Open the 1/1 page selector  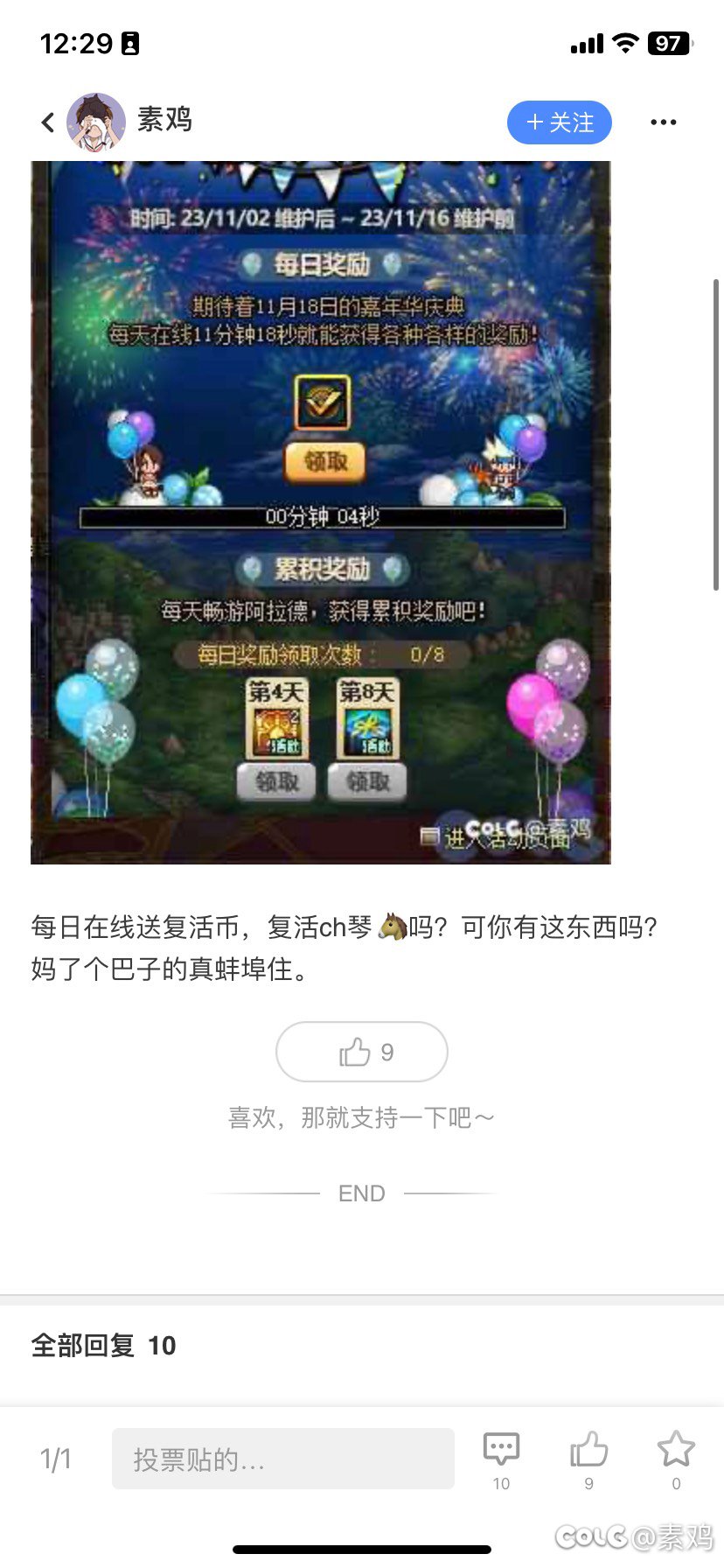(55, 1459)
